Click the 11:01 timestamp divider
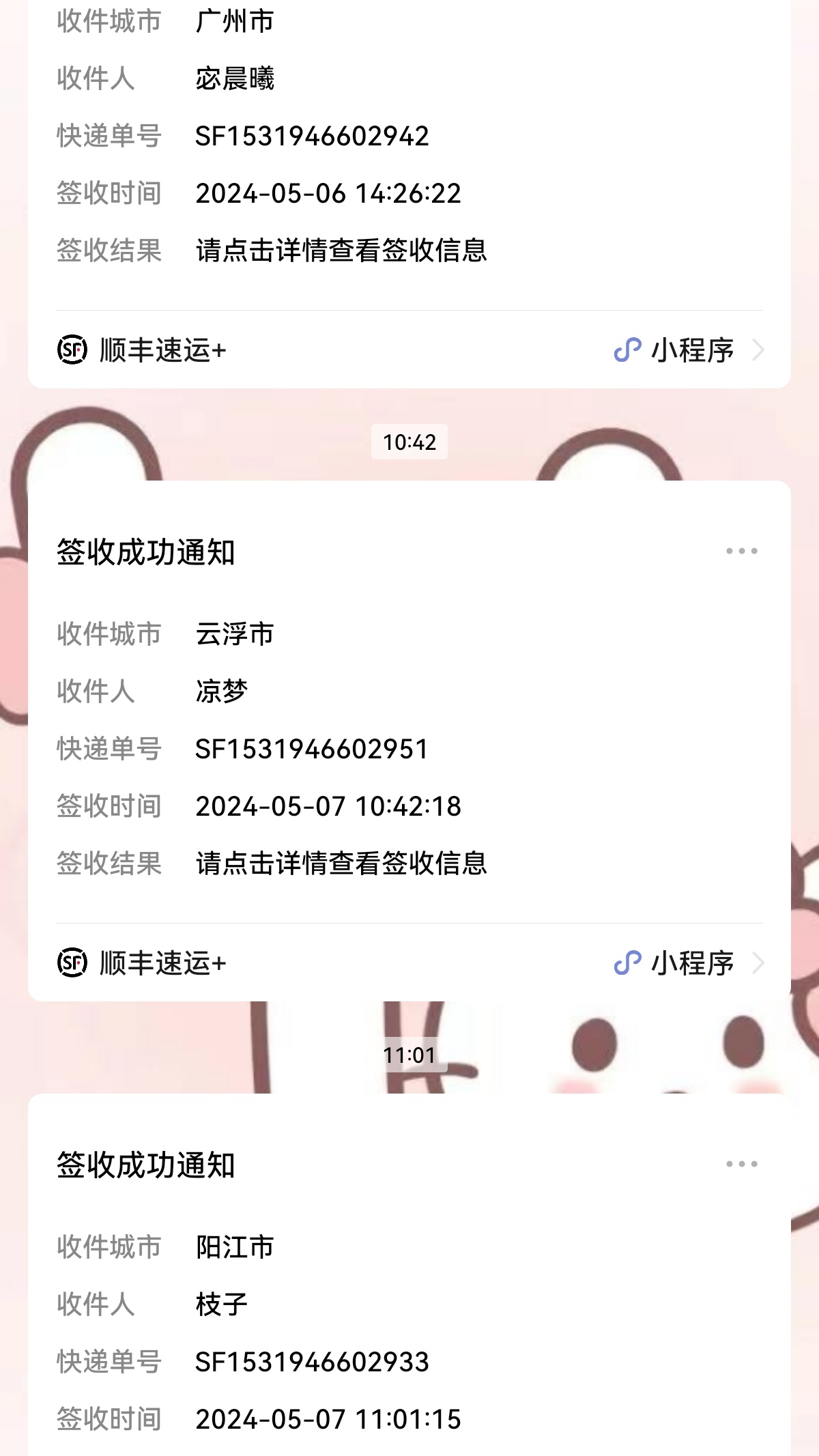Screen dimensions: 819x1456 pyautogui.click(x=409, y=1055)
